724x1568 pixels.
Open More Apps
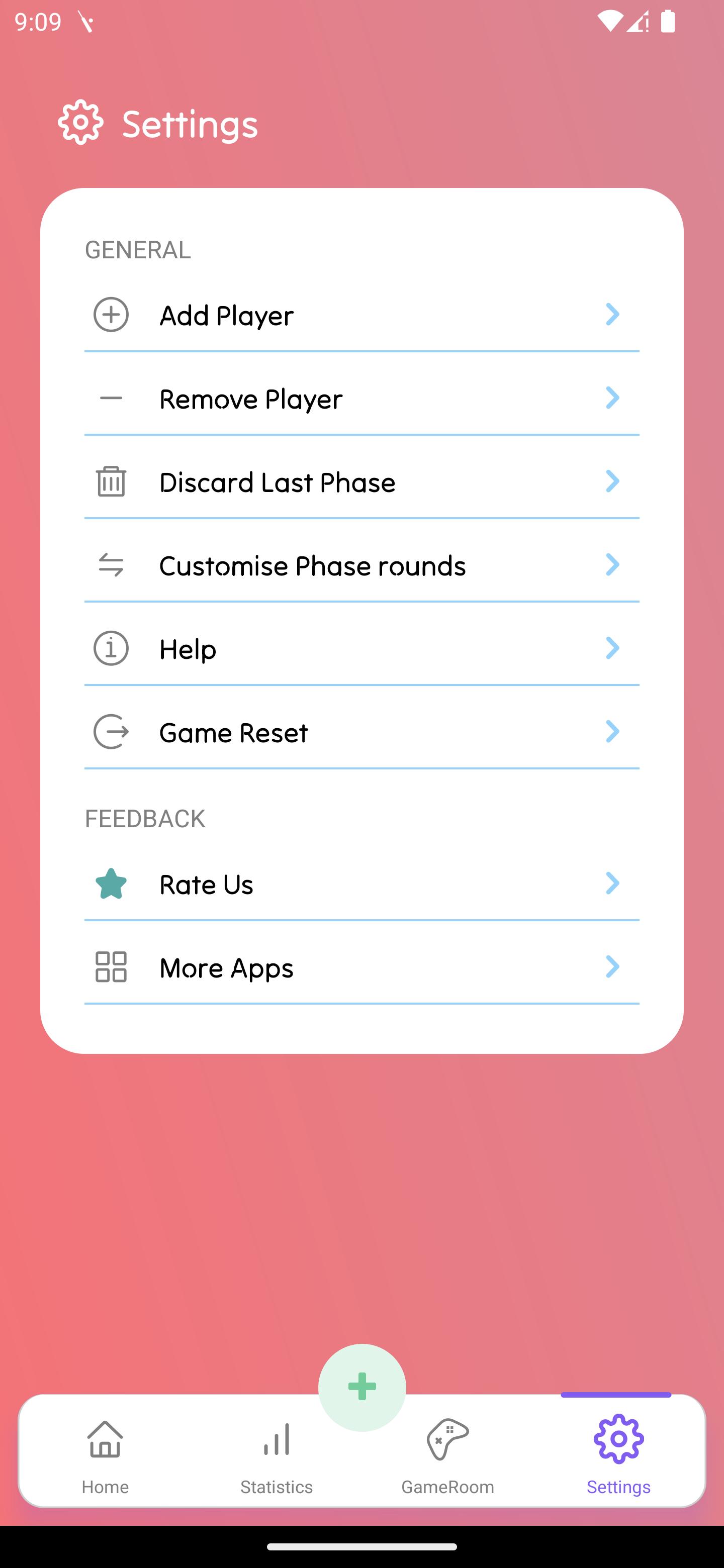(x=361, y=967)
